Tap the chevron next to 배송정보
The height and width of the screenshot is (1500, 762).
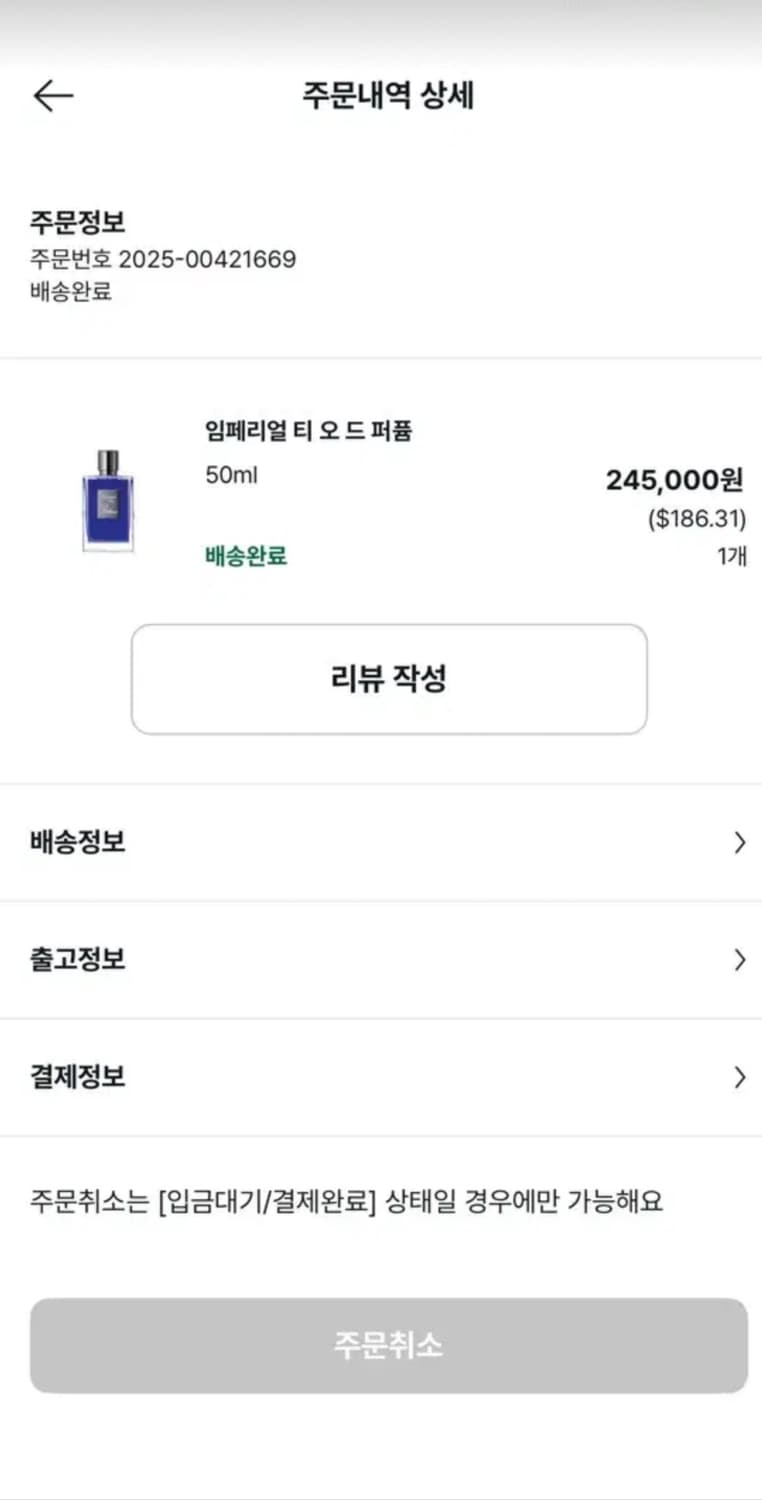740,842
